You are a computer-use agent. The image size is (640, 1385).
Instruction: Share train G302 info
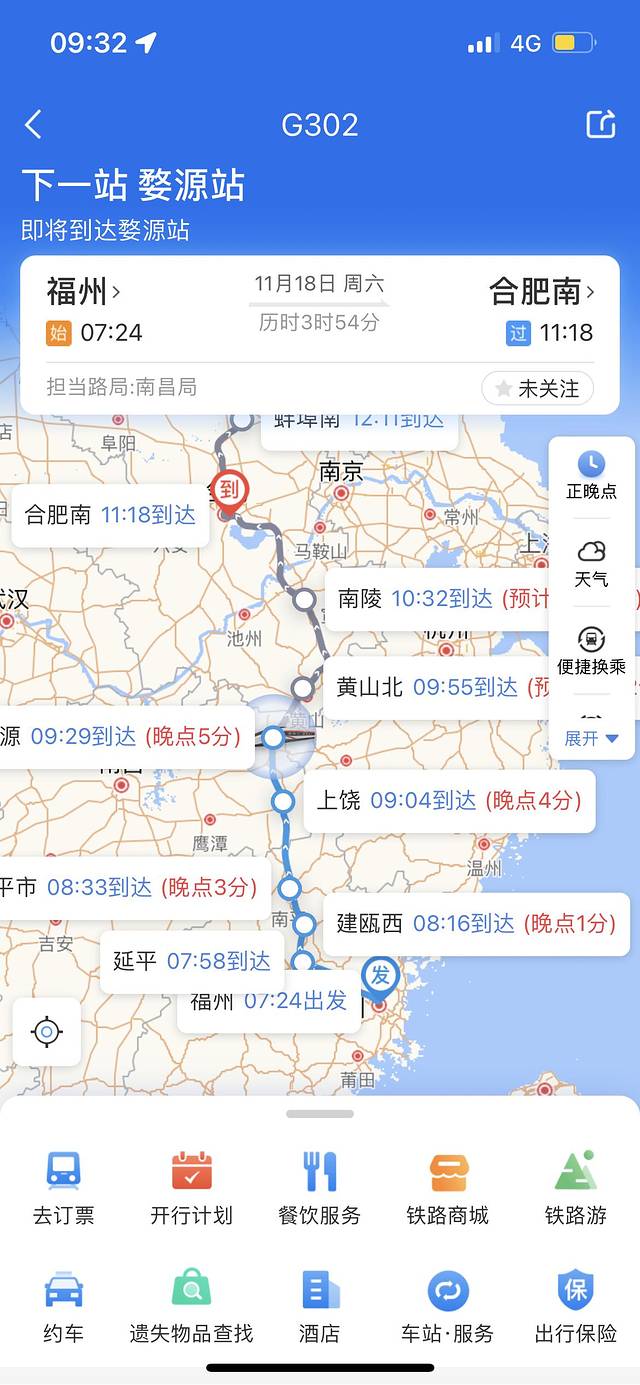pos(600,124)
